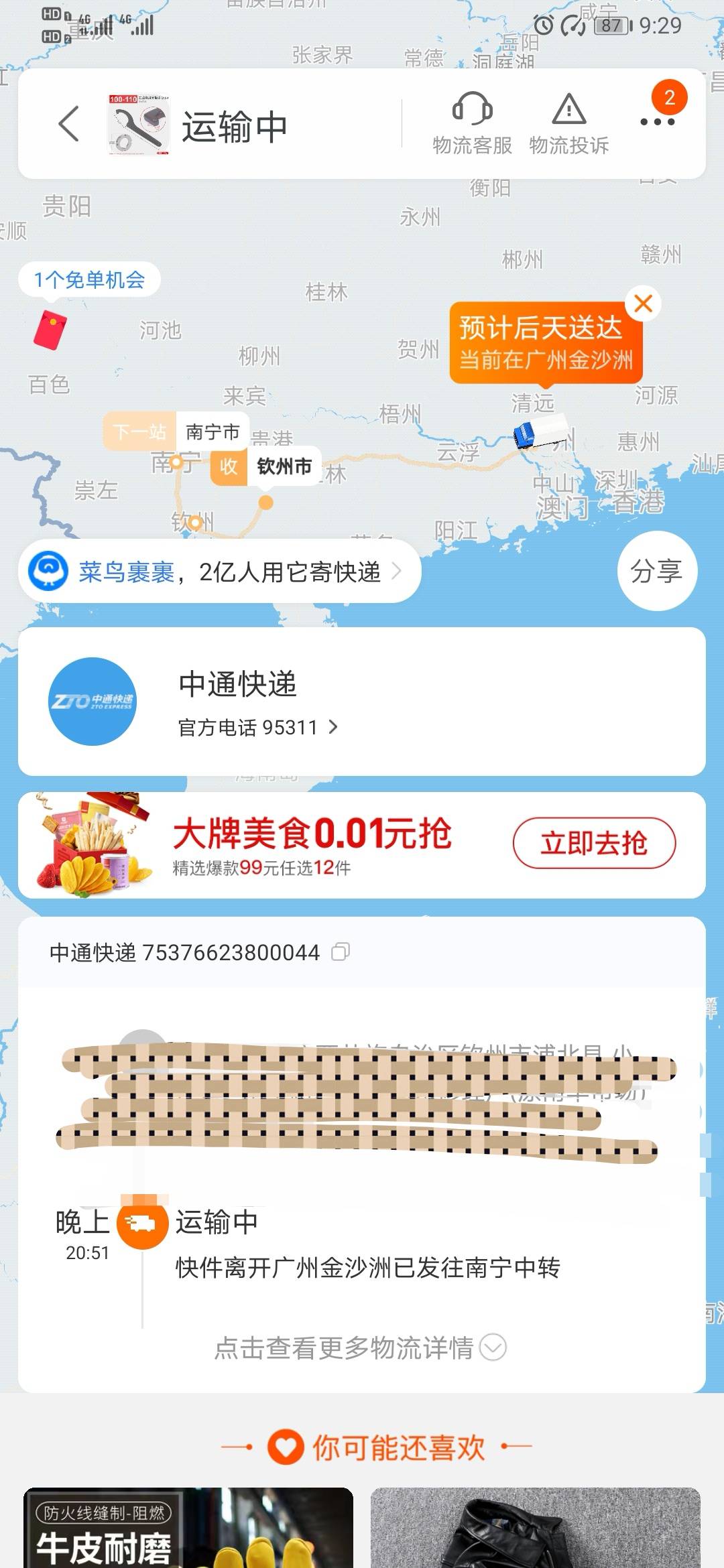Viewport: 724px width, 1568px height.
Task: Tap 立即去抢 on the food promotion
Action: [594, 843]
